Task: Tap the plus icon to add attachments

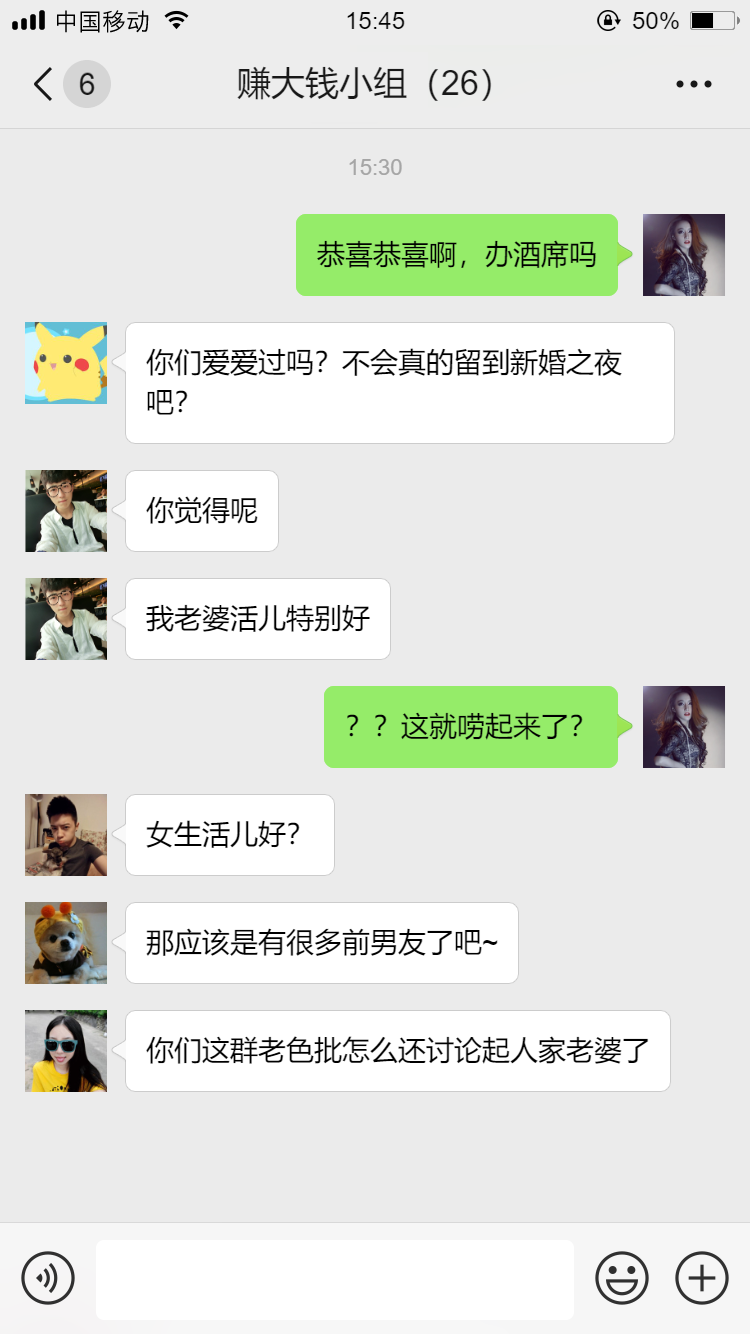Action: 701,1277
